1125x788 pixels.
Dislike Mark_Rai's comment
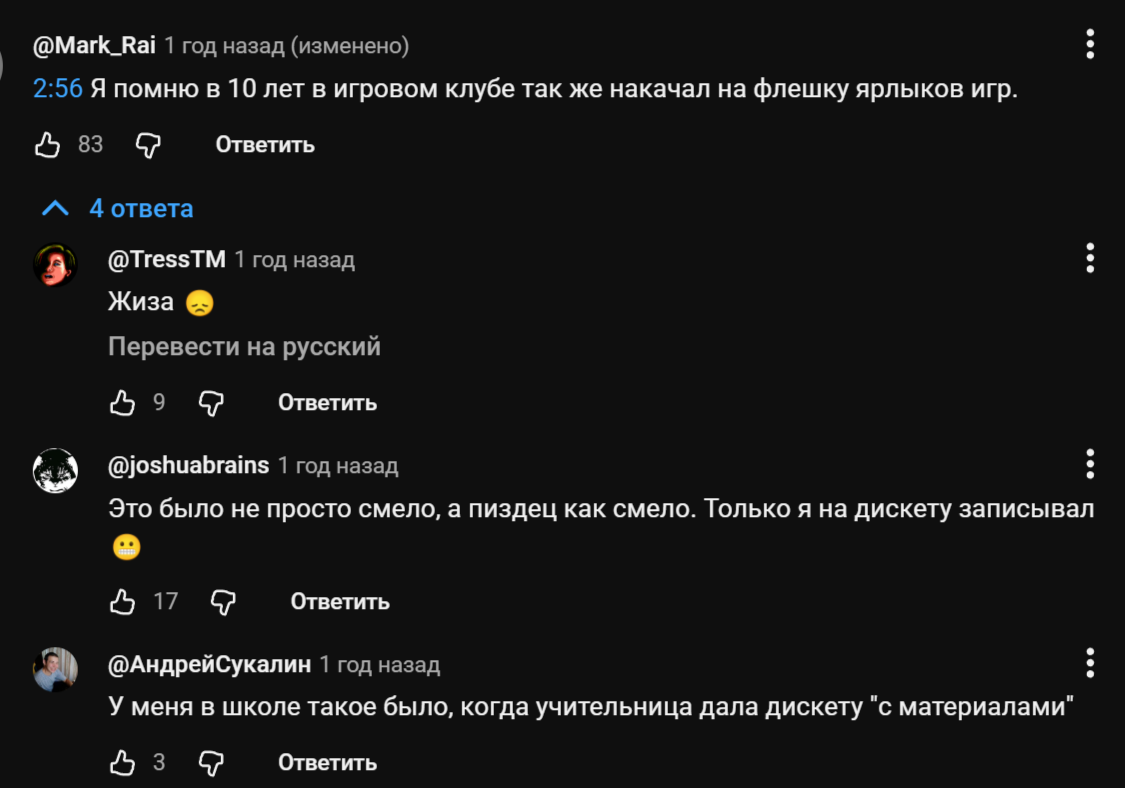coord(148,145)
